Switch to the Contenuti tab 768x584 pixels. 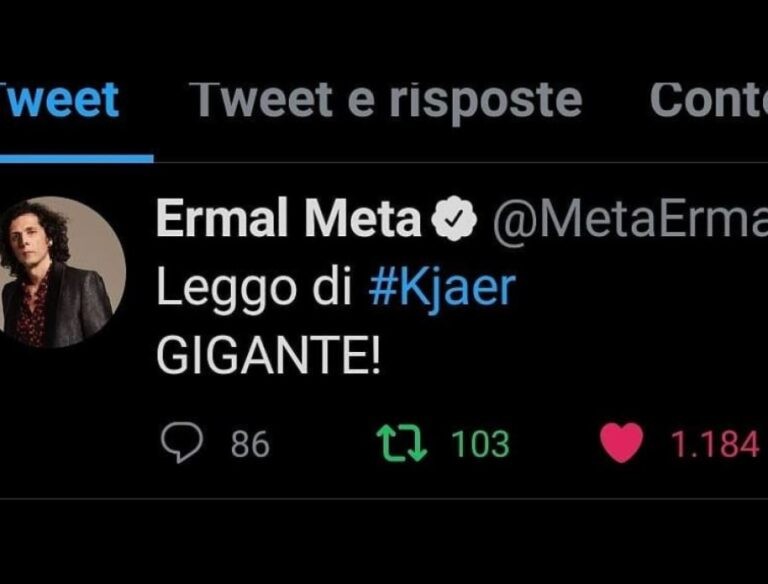pyautogui.click(x=709, y=100)
